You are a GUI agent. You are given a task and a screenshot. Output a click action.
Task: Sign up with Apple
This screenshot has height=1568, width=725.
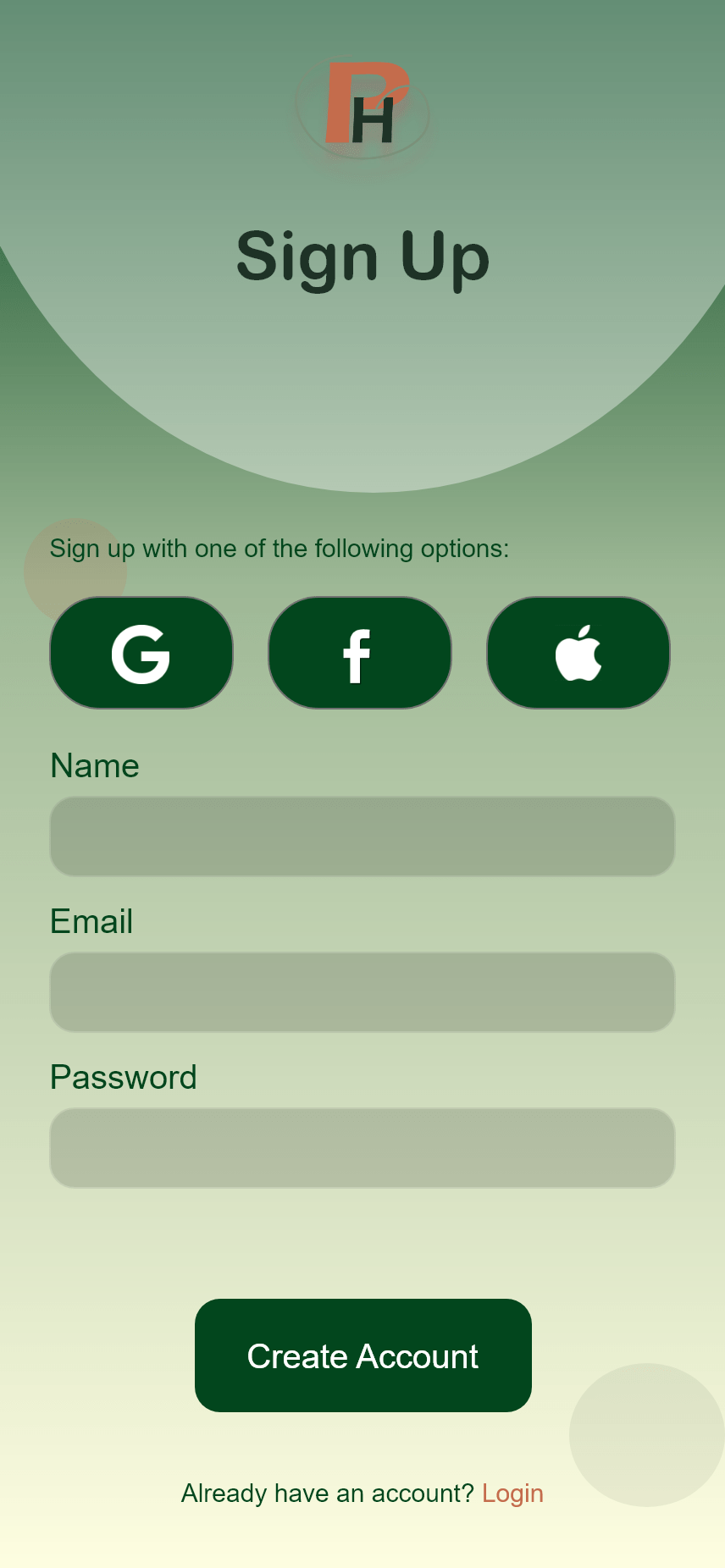point(578,653)
